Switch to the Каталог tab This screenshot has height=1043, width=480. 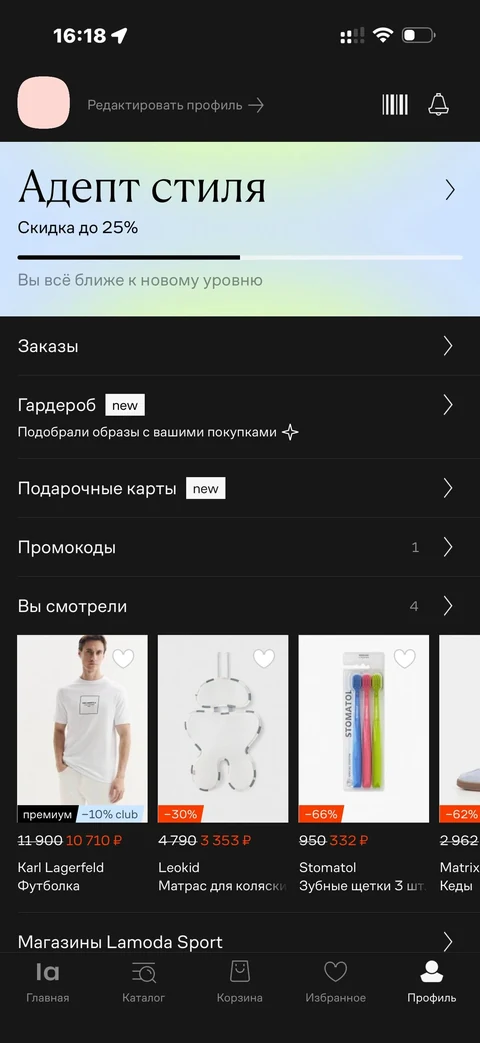point(144,982)
